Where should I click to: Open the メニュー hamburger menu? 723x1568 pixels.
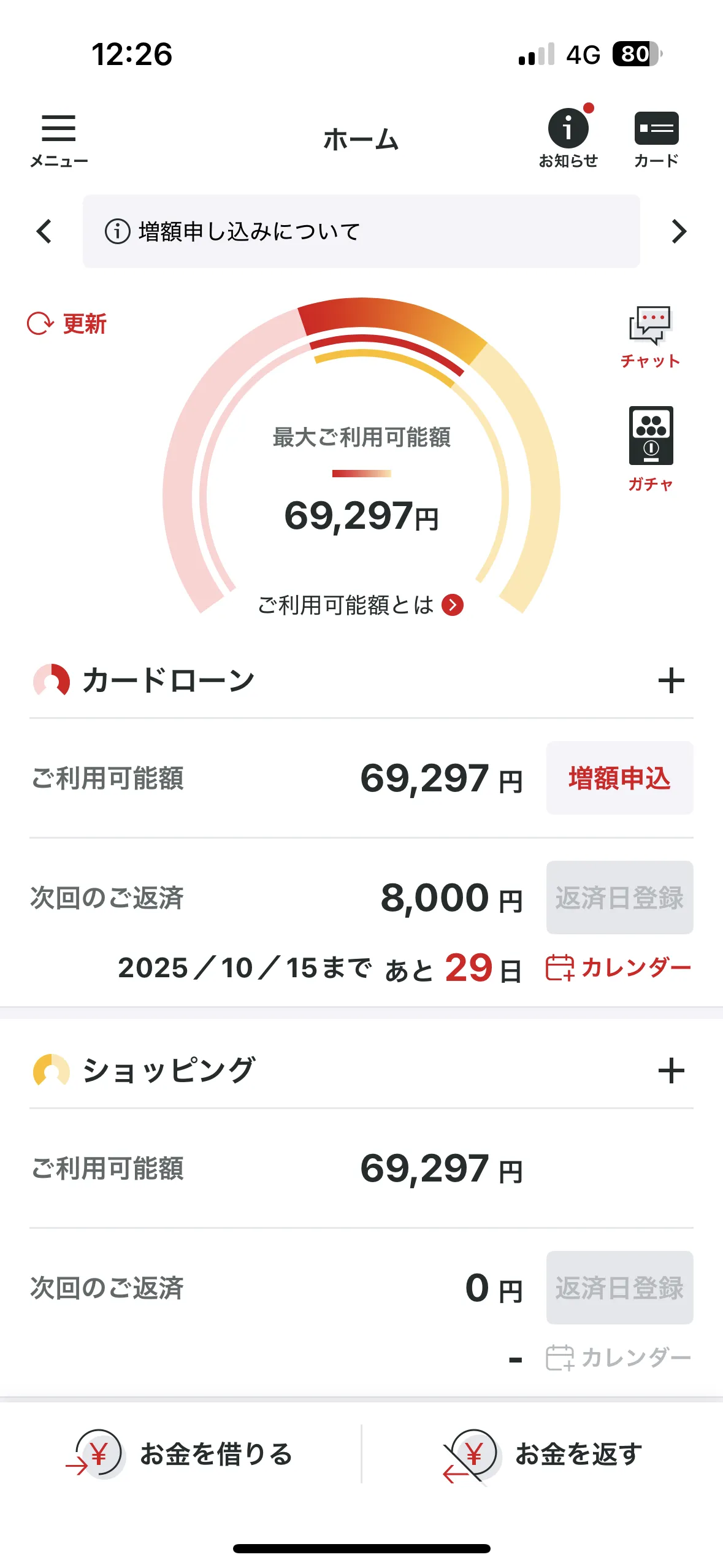pyautogui.click(x=58, y=139)
